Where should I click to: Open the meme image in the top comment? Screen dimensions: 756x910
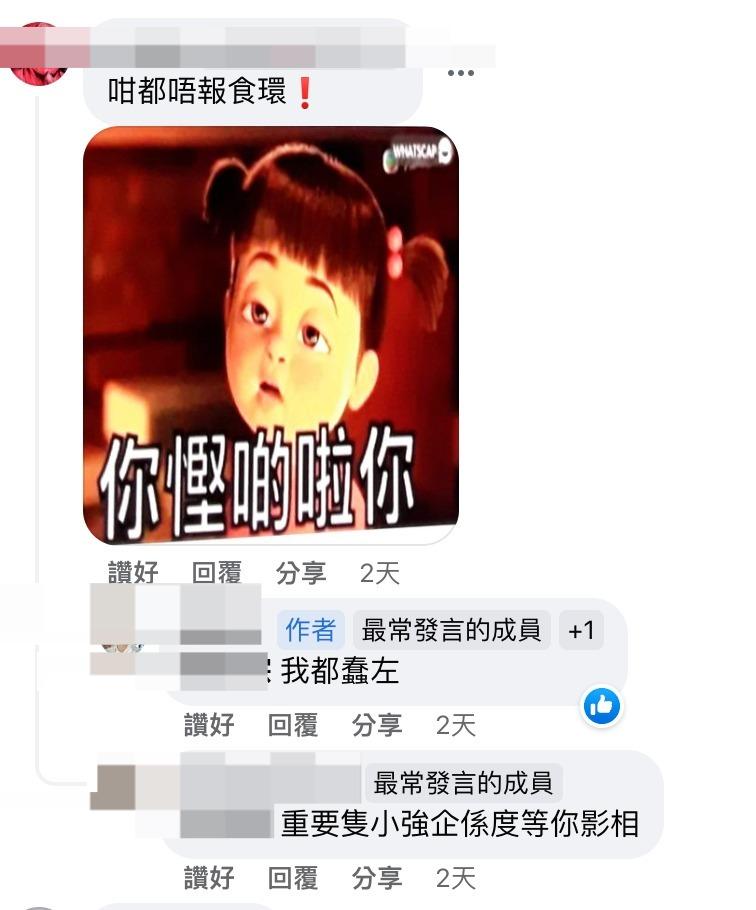point(270,335)
